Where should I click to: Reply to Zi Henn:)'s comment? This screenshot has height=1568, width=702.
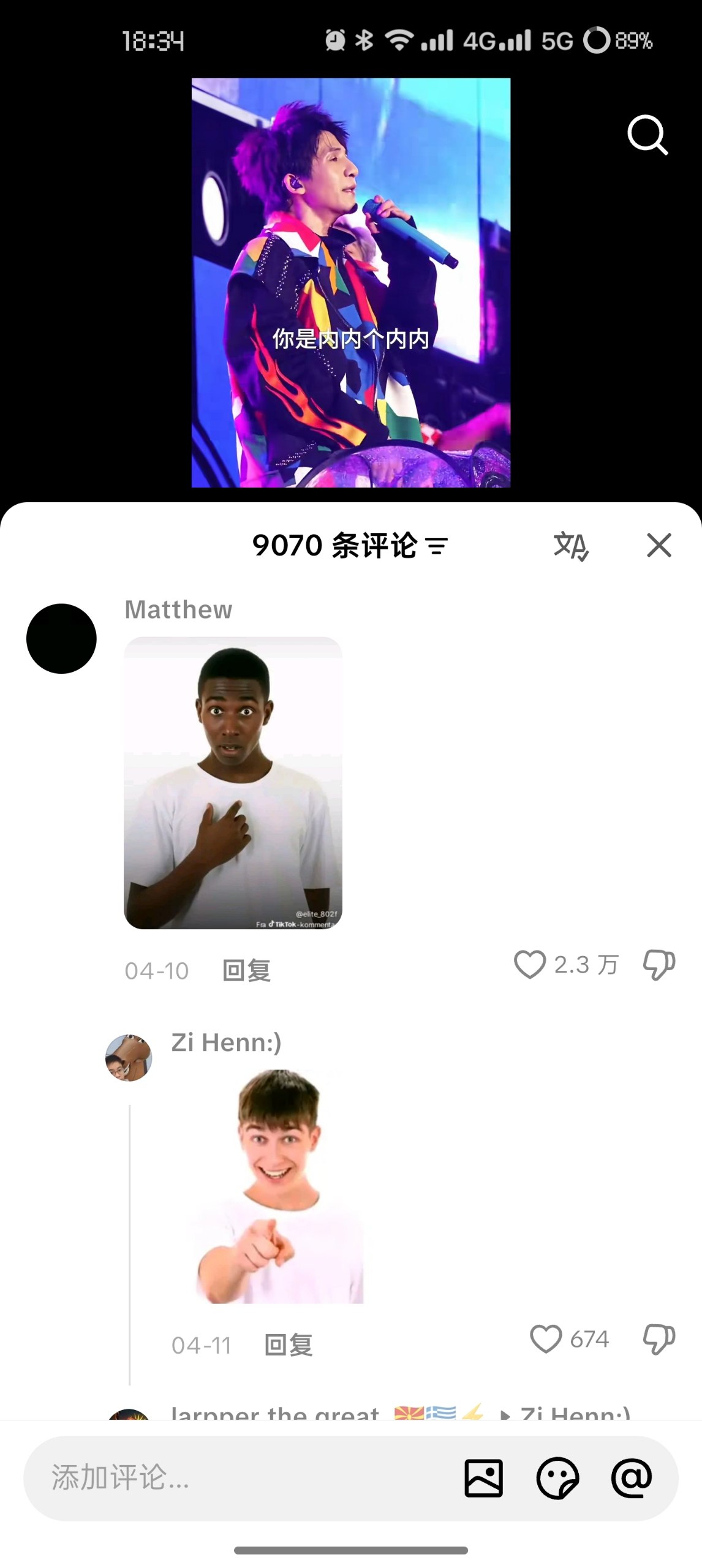(x=289, y=1346)
